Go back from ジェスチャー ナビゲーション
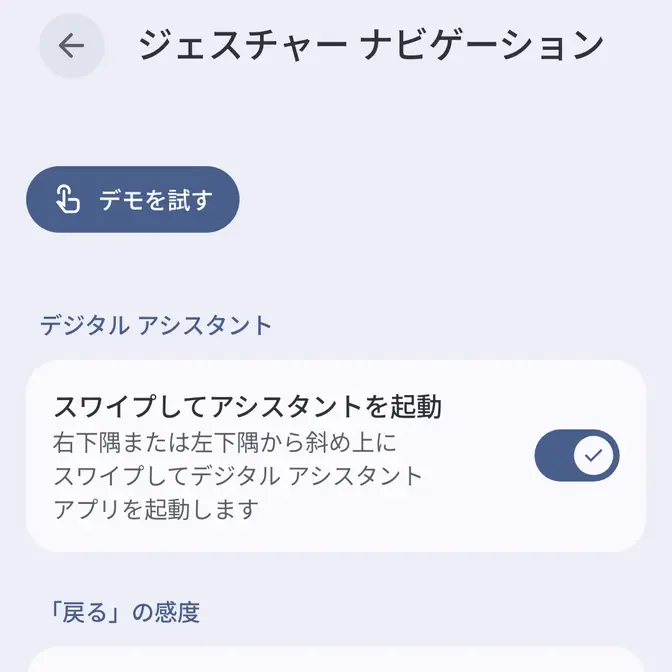This screenshot has height=672, width=672. pyautogui.click(x=71, y=46)
